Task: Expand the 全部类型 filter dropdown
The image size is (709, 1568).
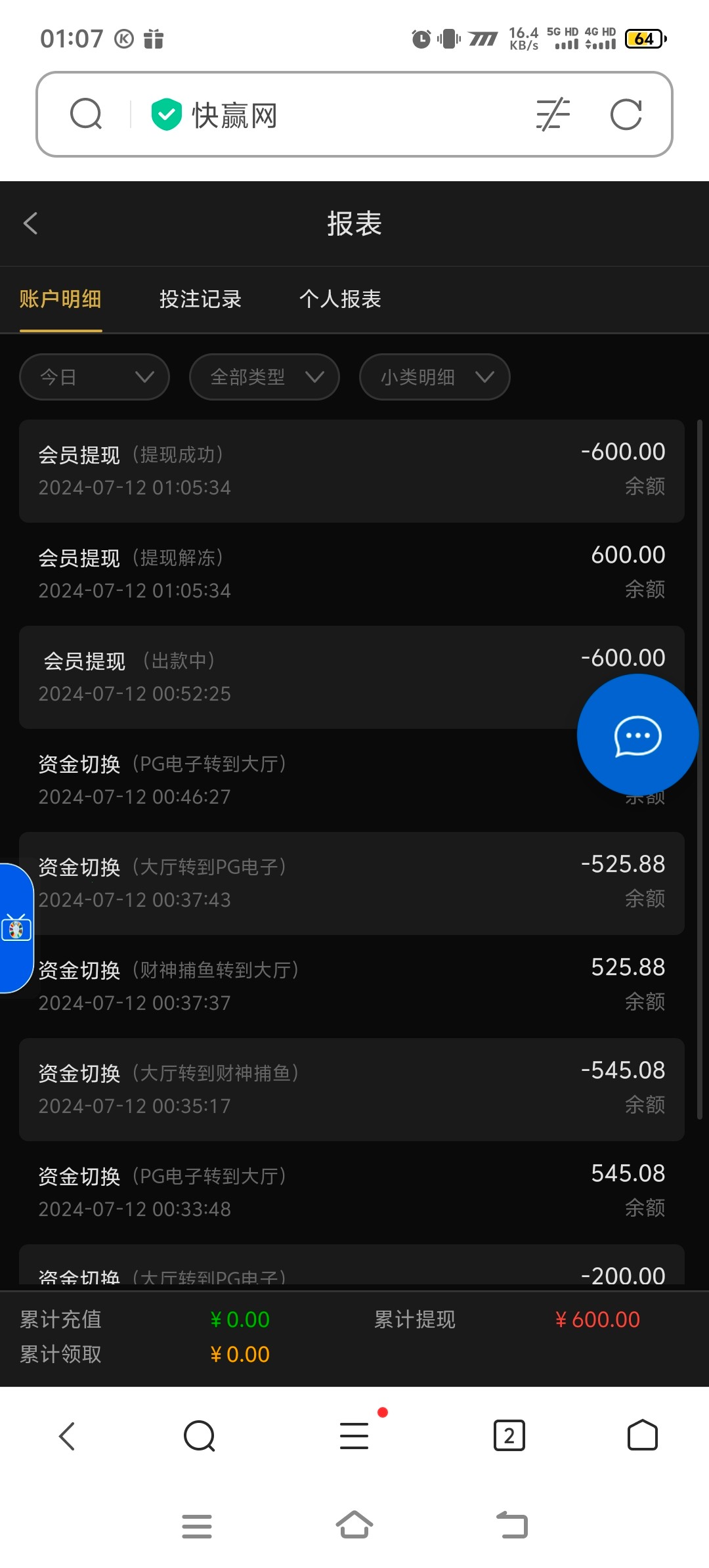Action: [265, 377]
